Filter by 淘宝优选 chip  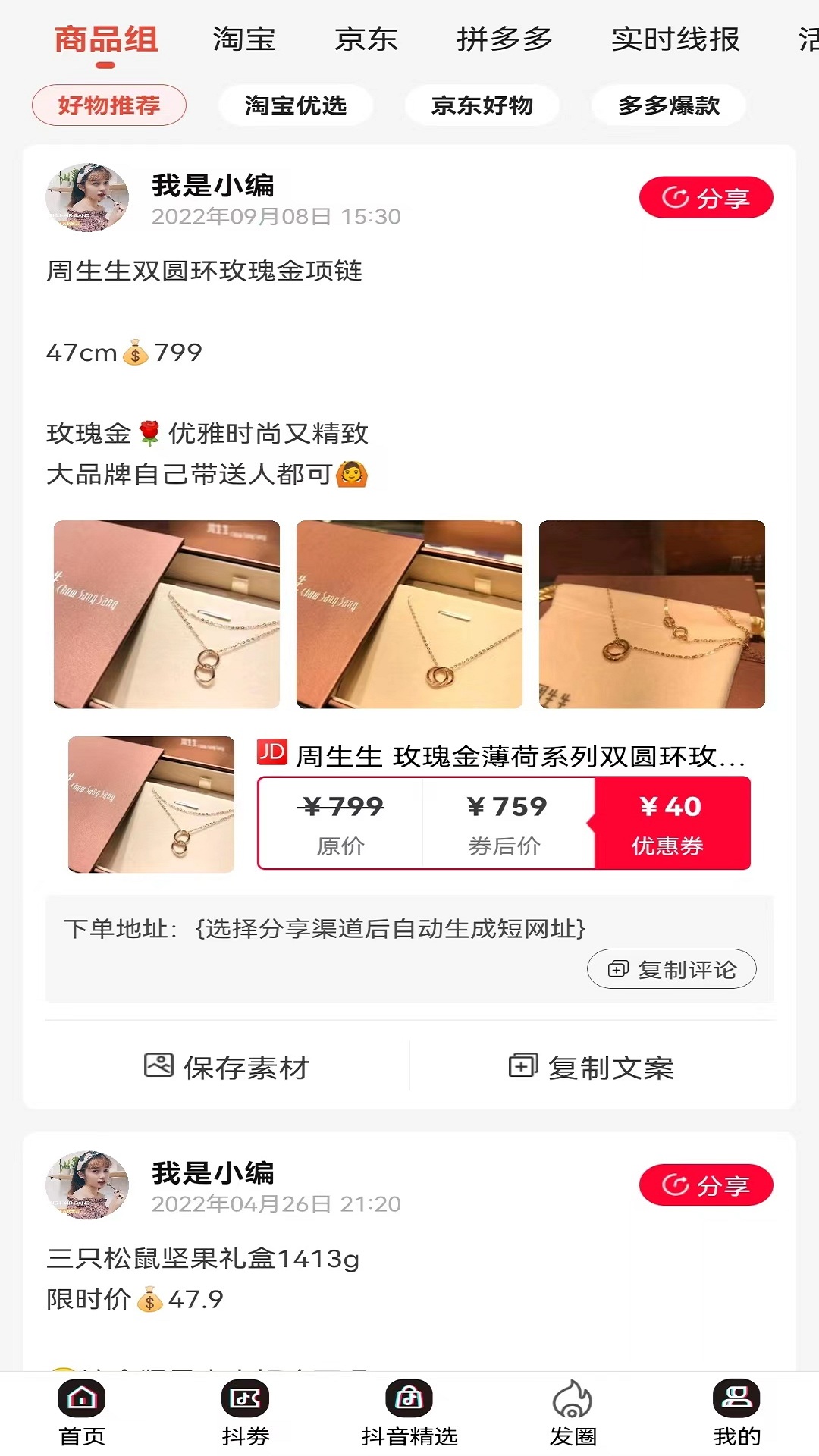pyautogui.click(x=296, y=105)
